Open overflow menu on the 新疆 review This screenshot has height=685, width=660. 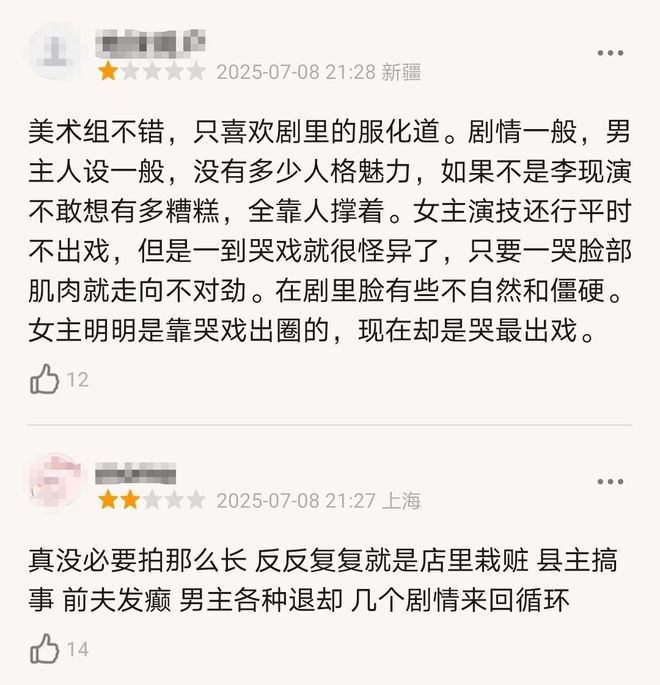pos(610,53)
